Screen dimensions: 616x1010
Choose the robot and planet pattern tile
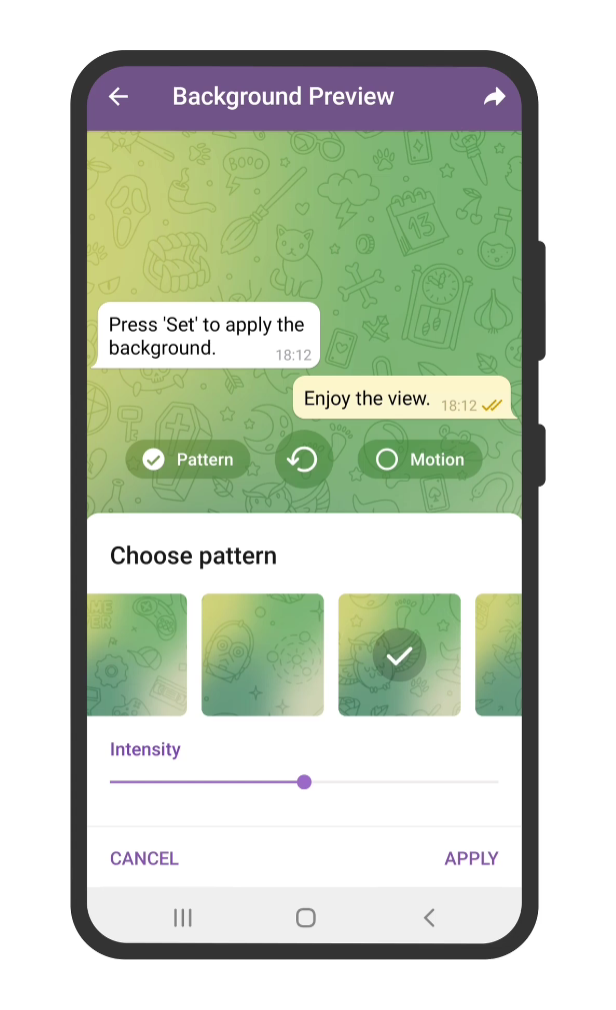click(x=263, y=654)
